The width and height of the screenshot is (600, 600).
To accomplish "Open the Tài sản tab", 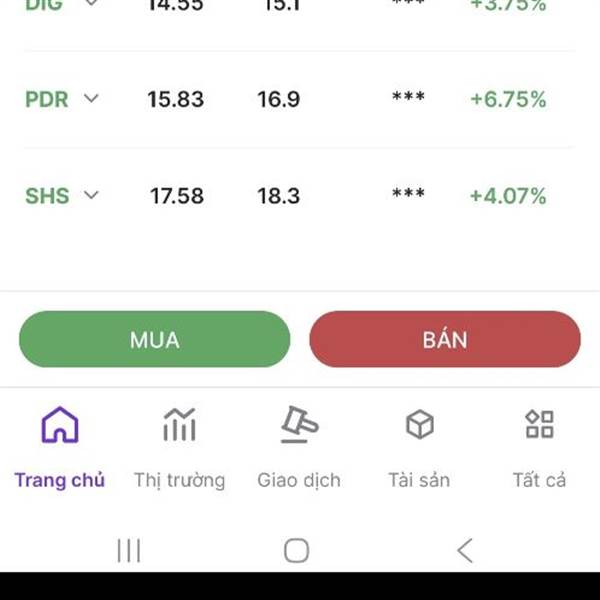I will [419, 447].
